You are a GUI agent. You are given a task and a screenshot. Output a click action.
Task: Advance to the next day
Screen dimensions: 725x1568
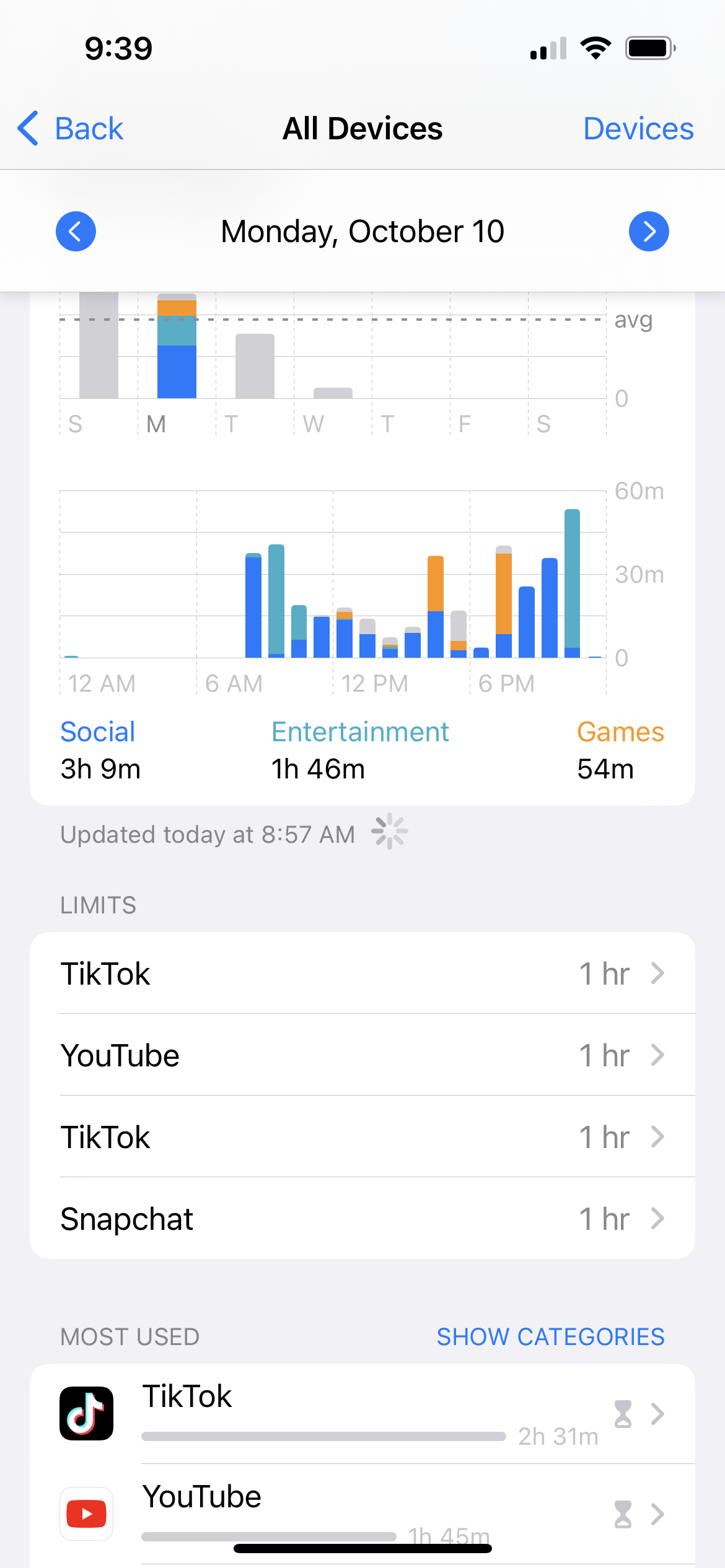tap(648, 232)
